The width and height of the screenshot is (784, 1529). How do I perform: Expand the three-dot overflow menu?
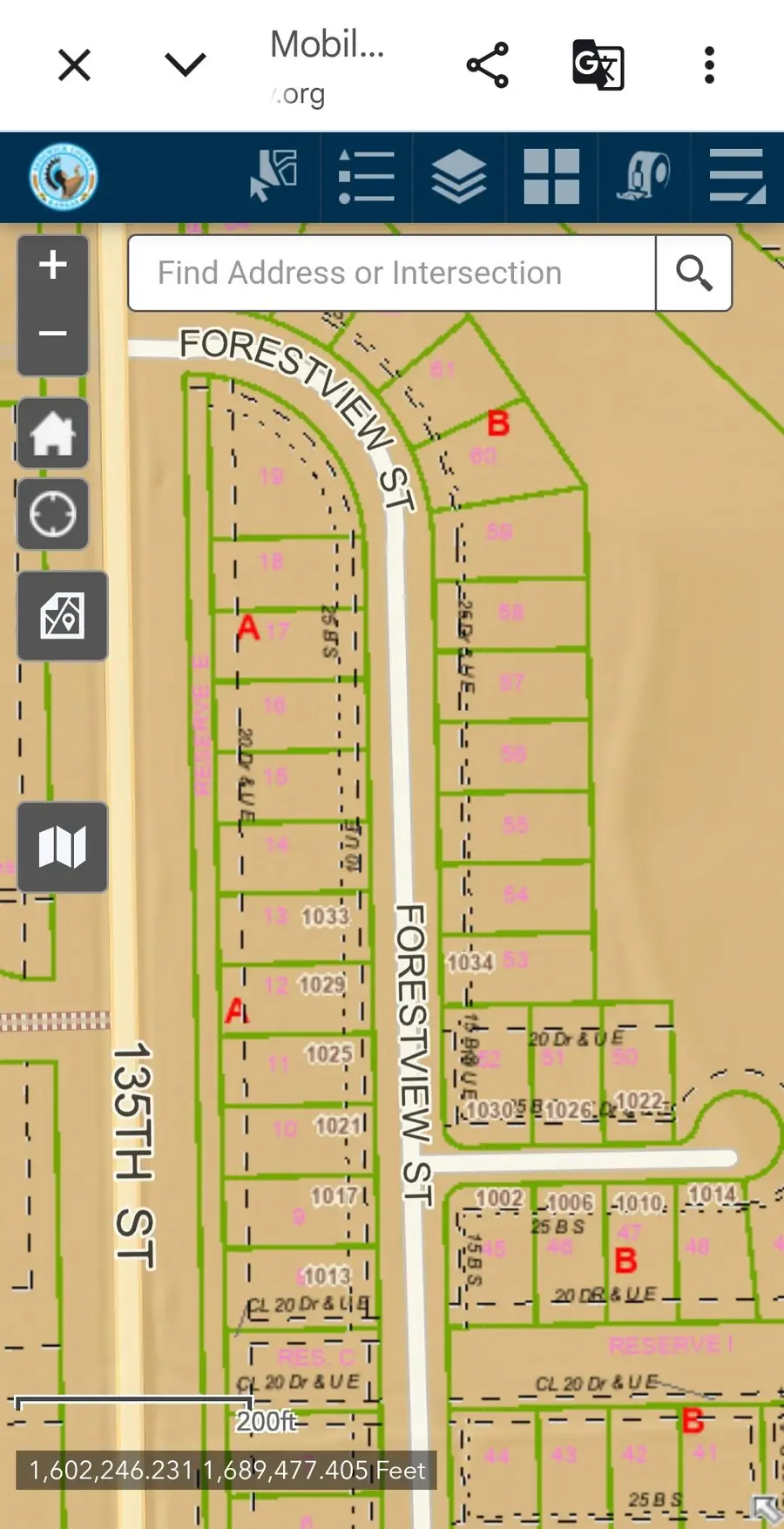pos(709,64)
